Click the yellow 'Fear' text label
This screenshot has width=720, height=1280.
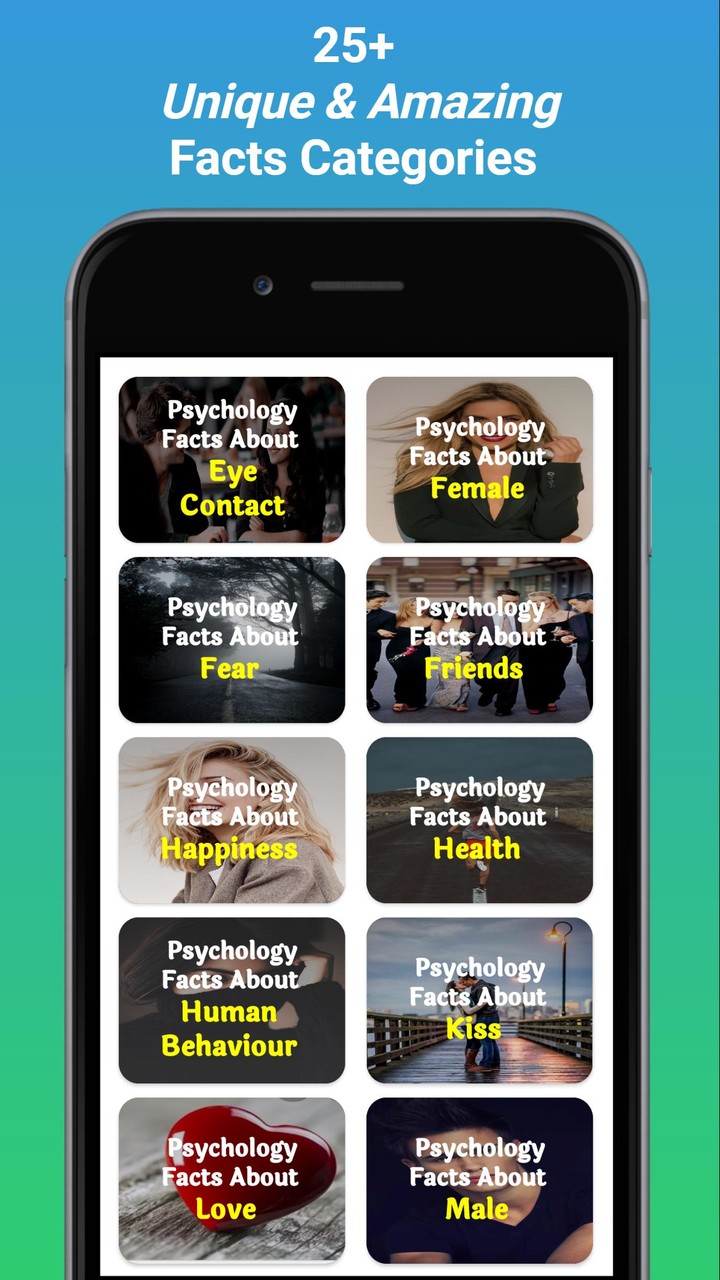pyautogui.click(x=231, y=669)
